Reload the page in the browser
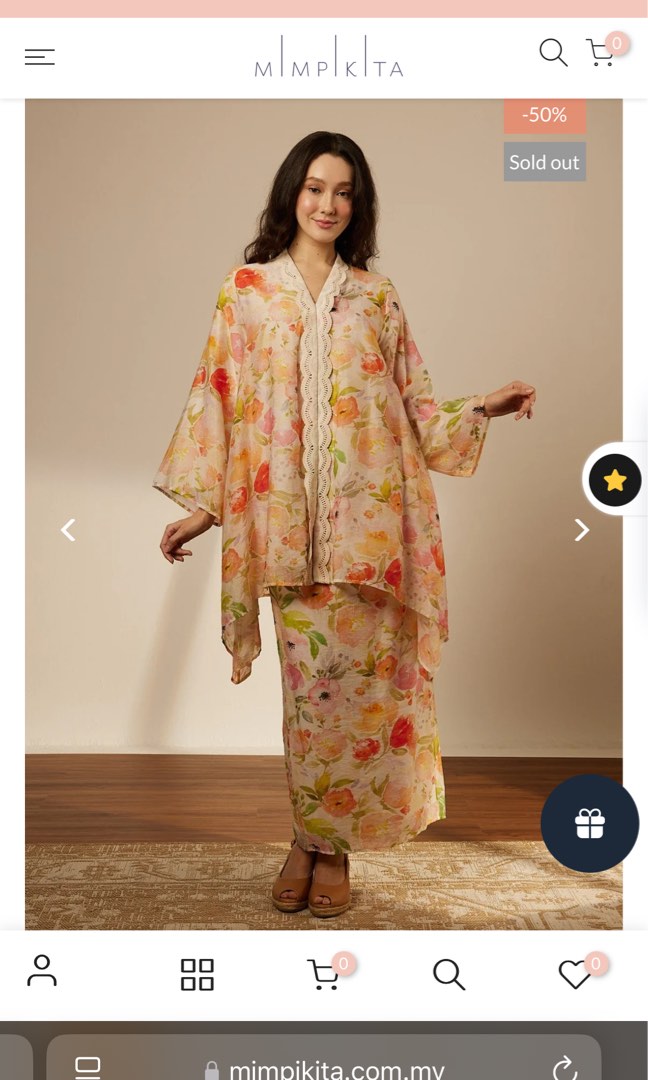648x1080 pixels. [x=565, y=1068]
